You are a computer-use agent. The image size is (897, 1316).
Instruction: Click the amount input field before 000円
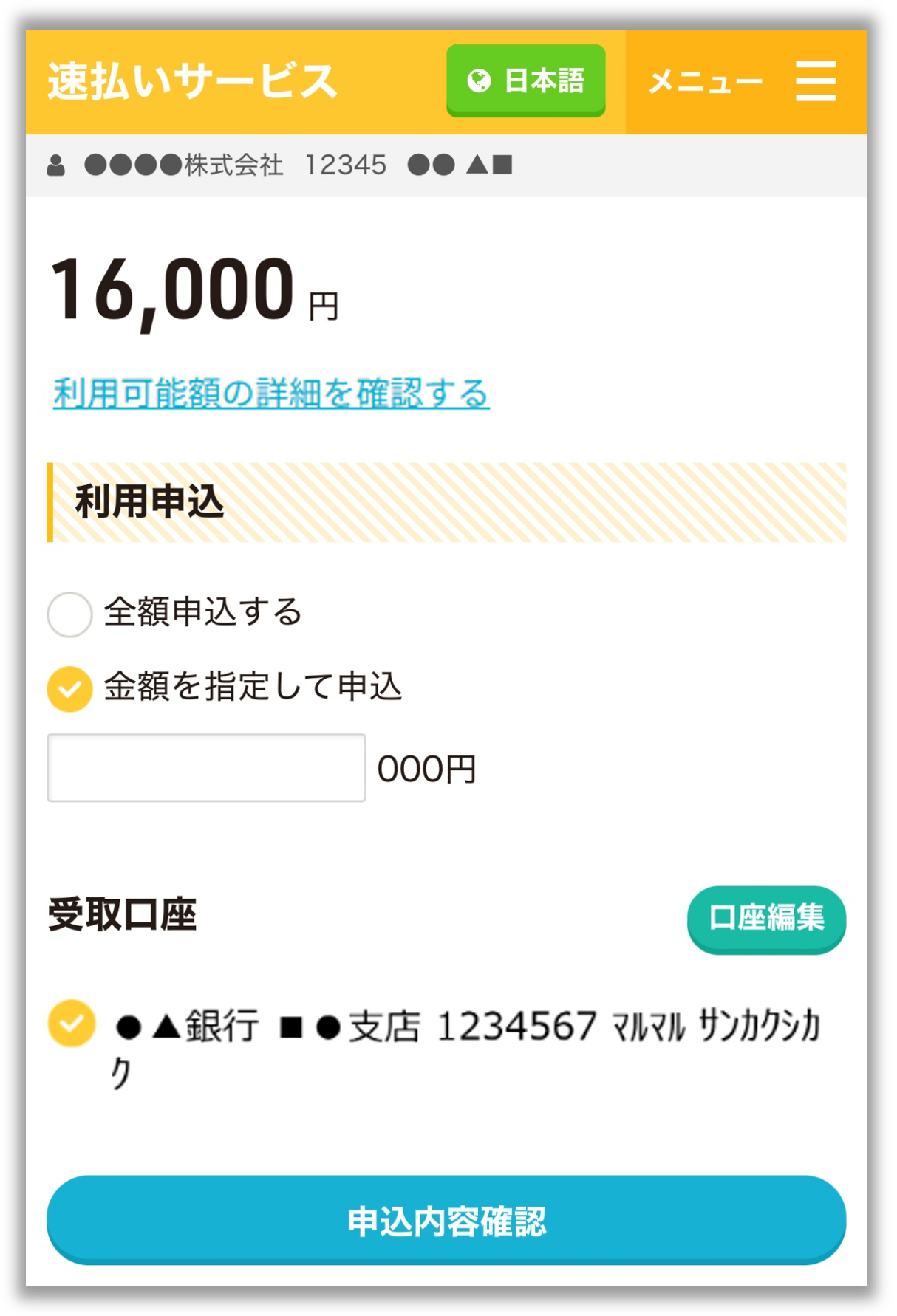coord(205,767)
